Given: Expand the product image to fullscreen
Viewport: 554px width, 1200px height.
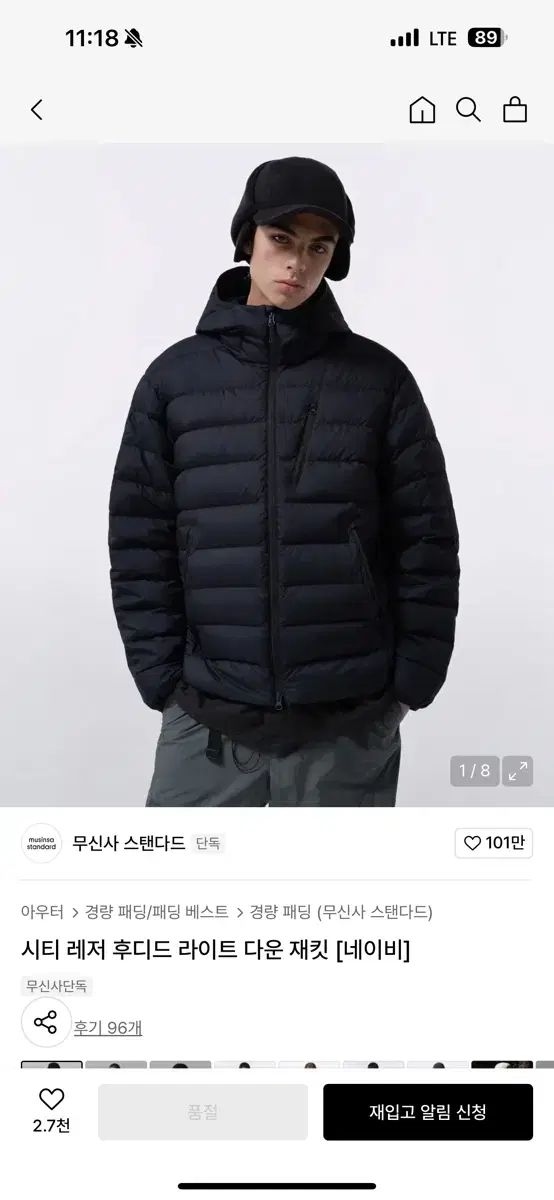Looking at the screenshot, I should pyautogui.click(x=518, y=771).
